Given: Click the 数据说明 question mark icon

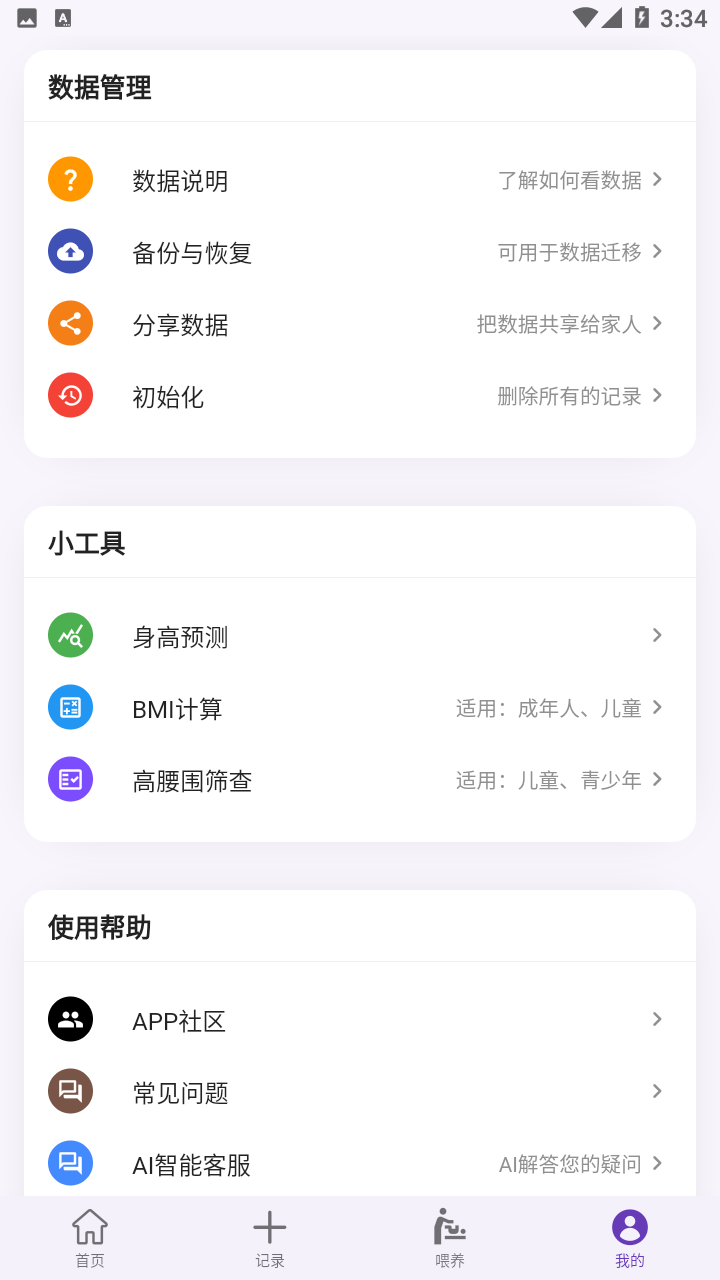Looking at the screenshot, I should (x=70, y=178).
